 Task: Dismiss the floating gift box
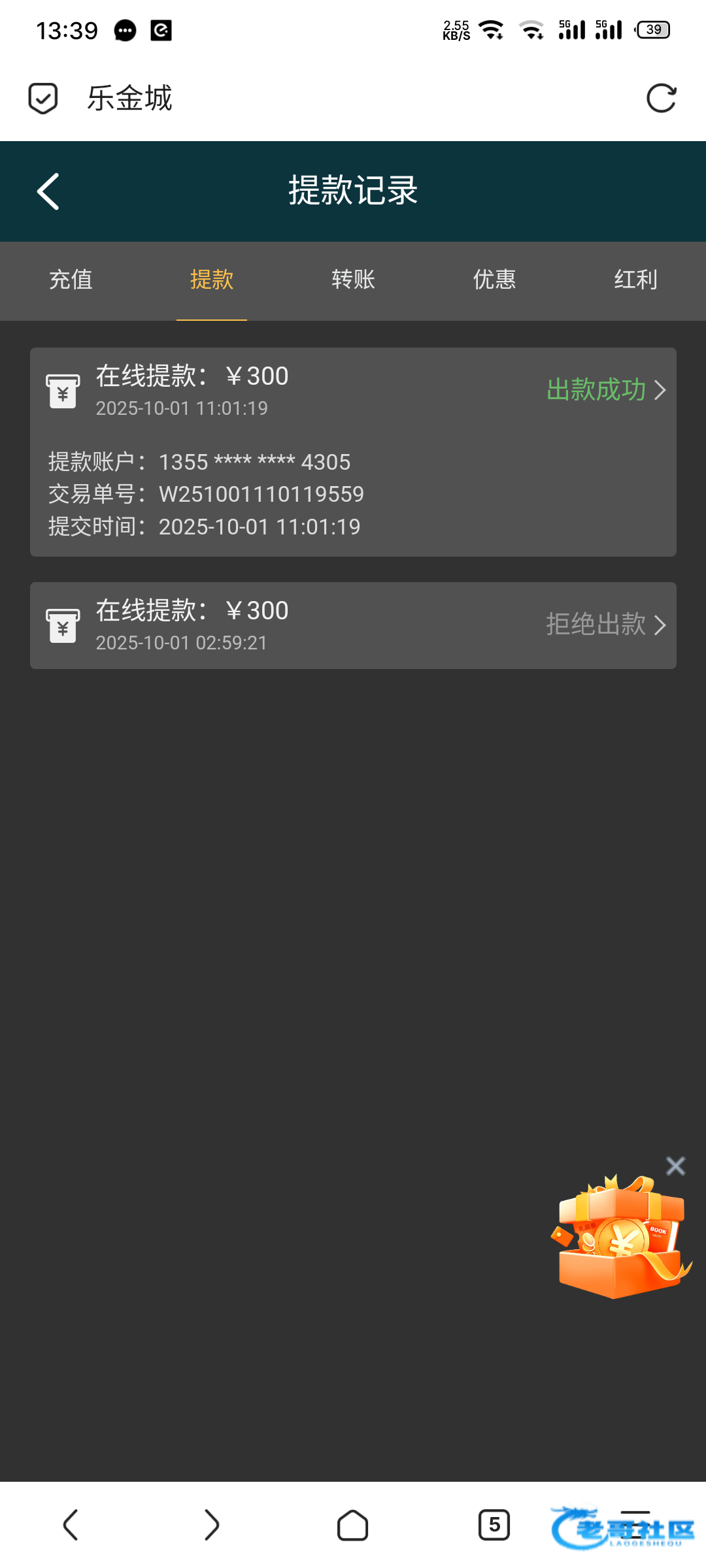675,1166
